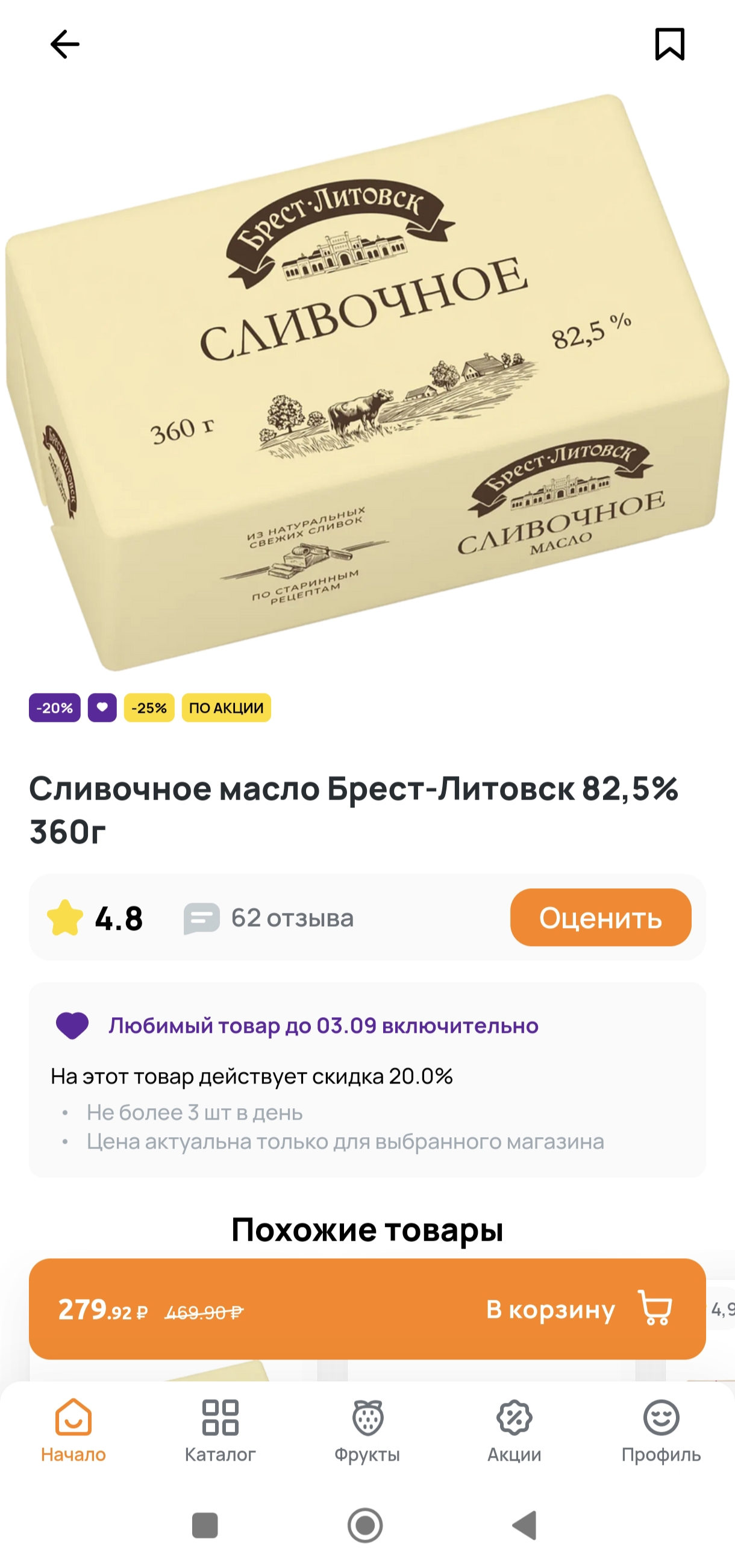Open the 62 отзыва reviews

pyautogui.click(x=269, y=918)
